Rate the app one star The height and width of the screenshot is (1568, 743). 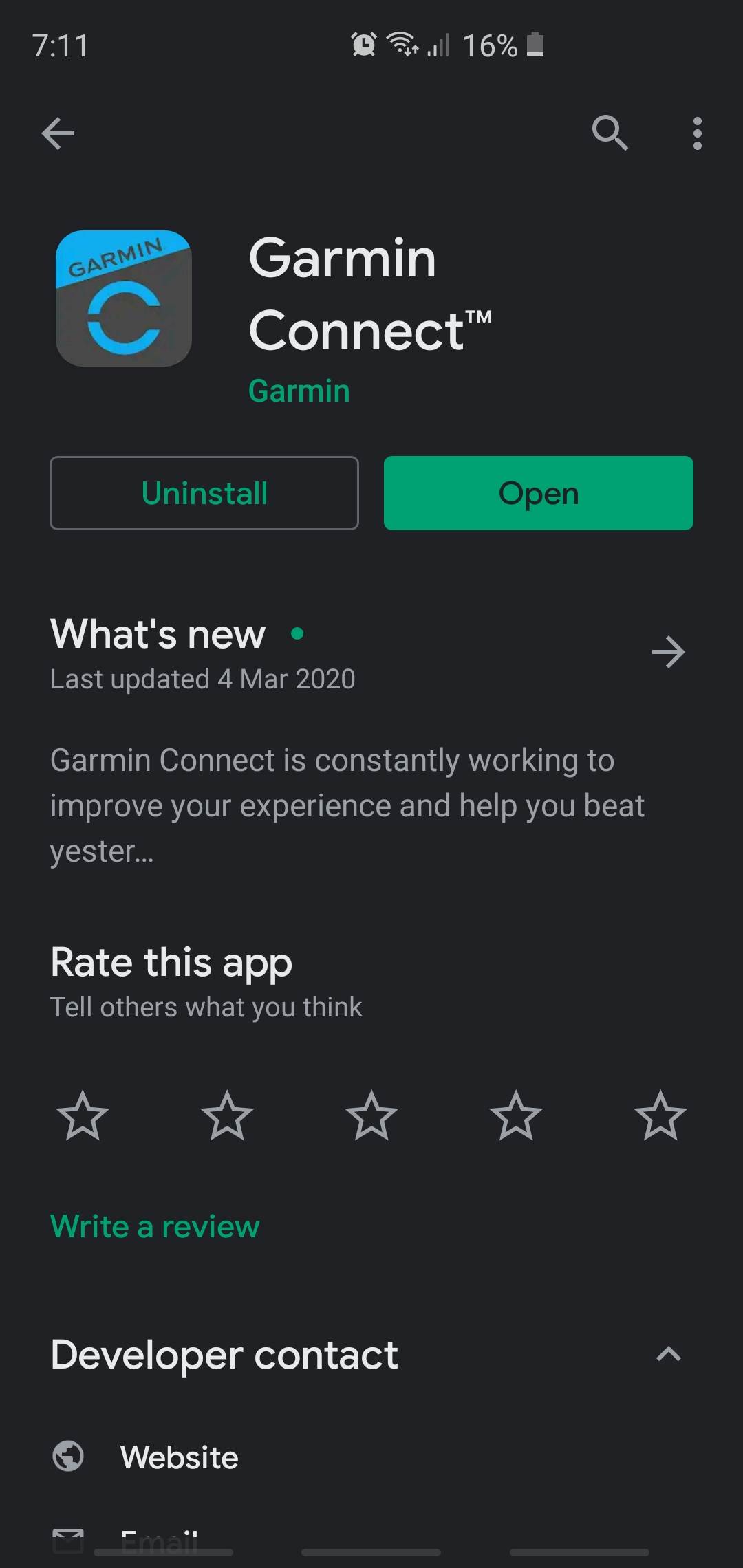[x=83, y=1115]
